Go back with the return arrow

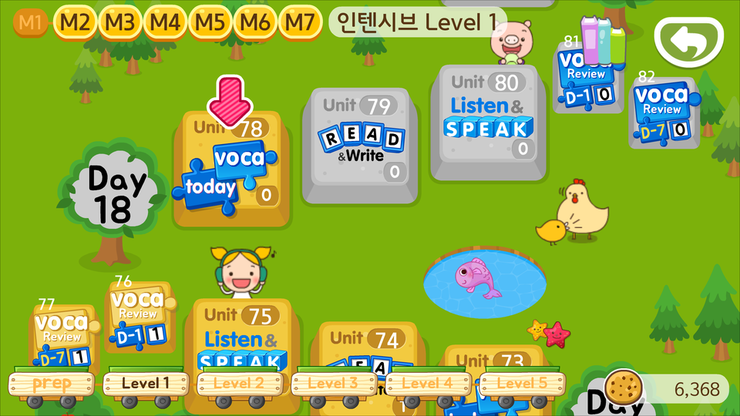[689, 40]
